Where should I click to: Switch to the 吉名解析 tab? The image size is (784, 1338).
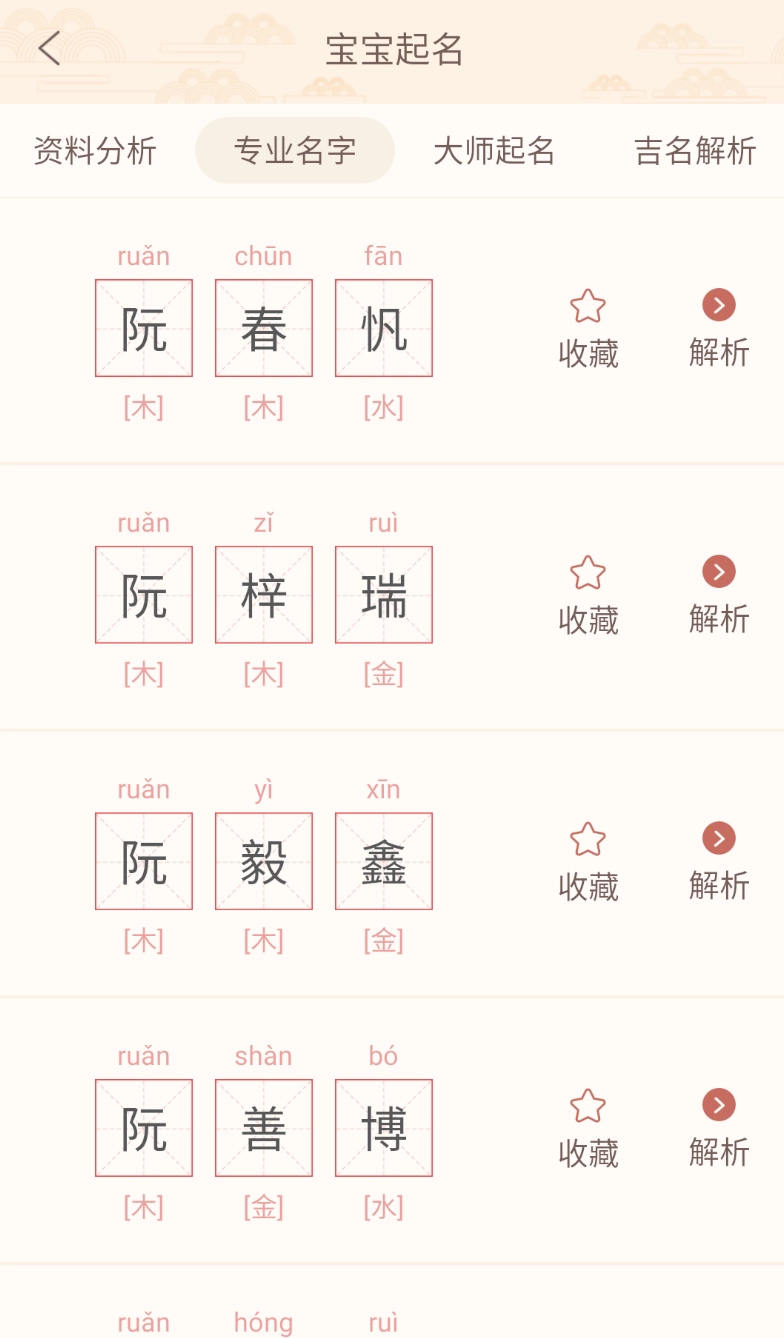(695, 151)
